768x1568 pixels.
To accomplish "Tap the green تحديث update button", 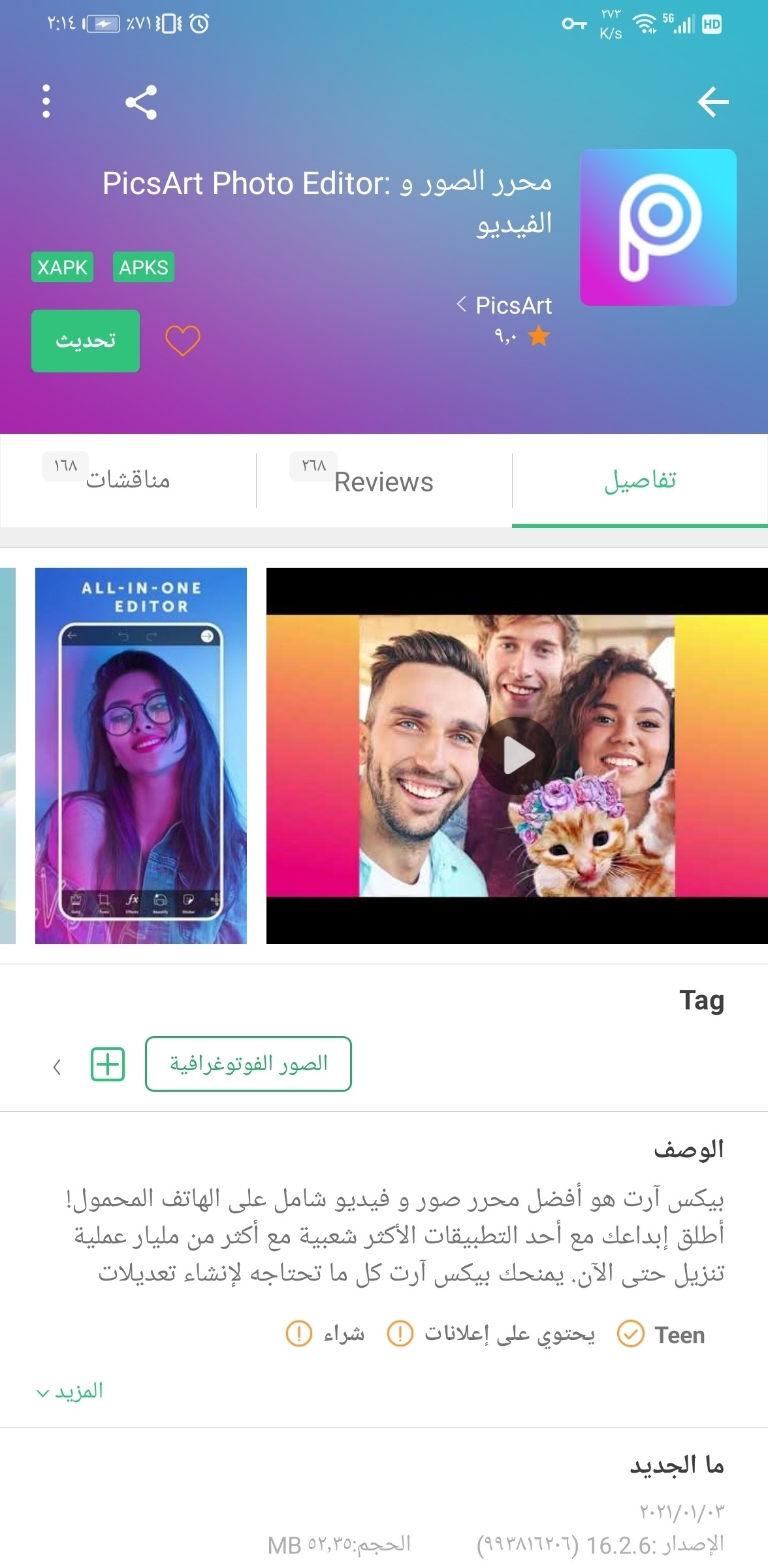I will (86, 340).
